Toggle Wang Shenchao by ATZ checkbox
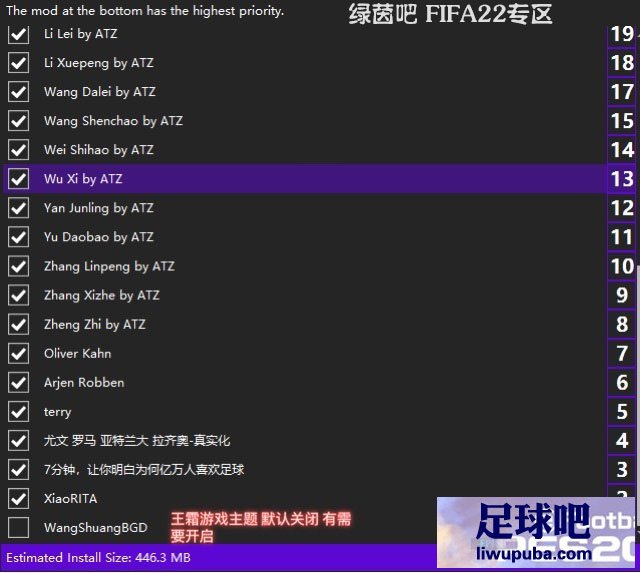640x573 pixels. tap(18, 121)
